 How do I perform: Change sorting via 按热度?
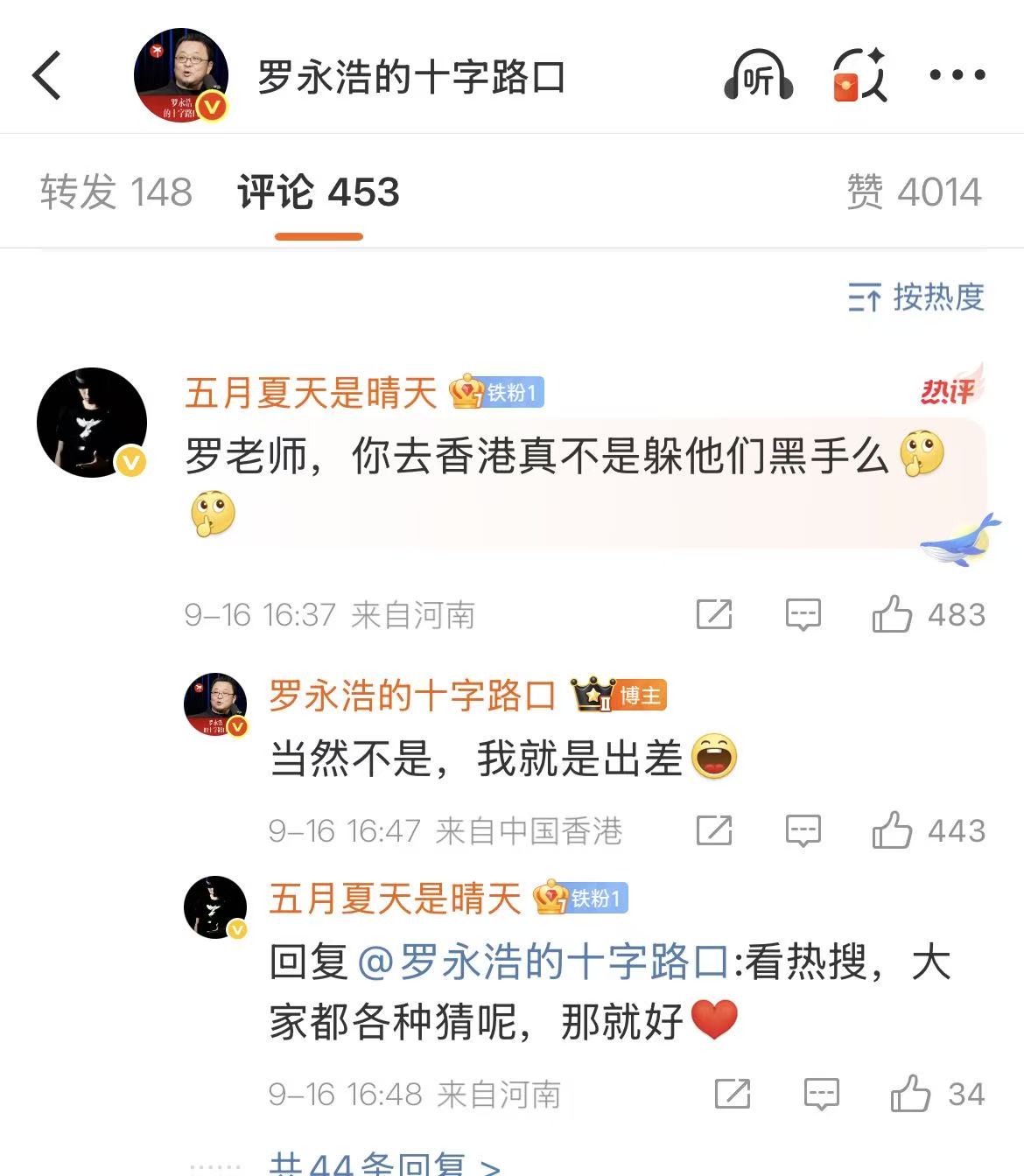tap(915, 297)
